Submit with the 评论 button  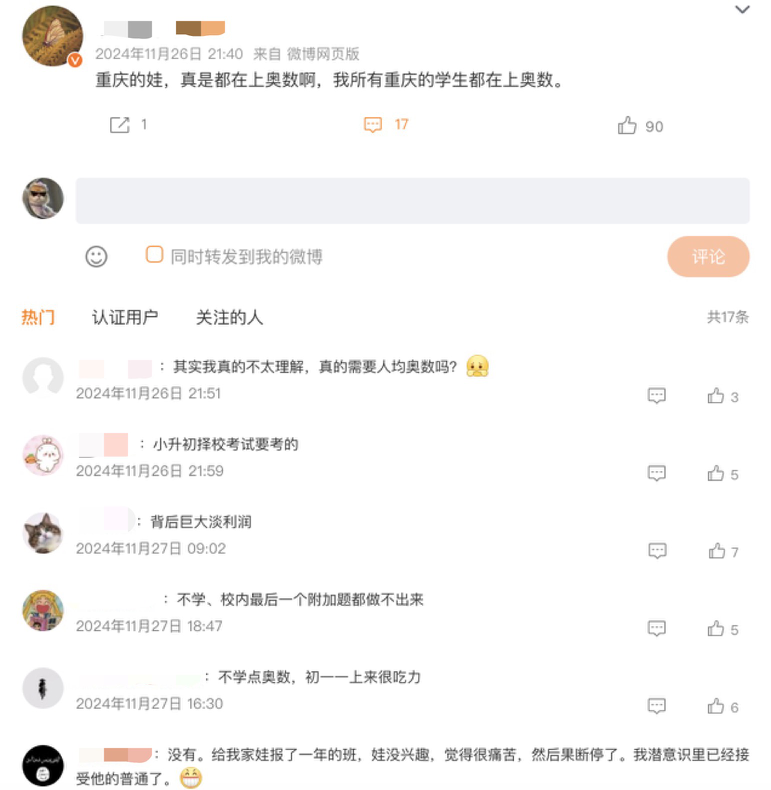(x=708, y=257)
